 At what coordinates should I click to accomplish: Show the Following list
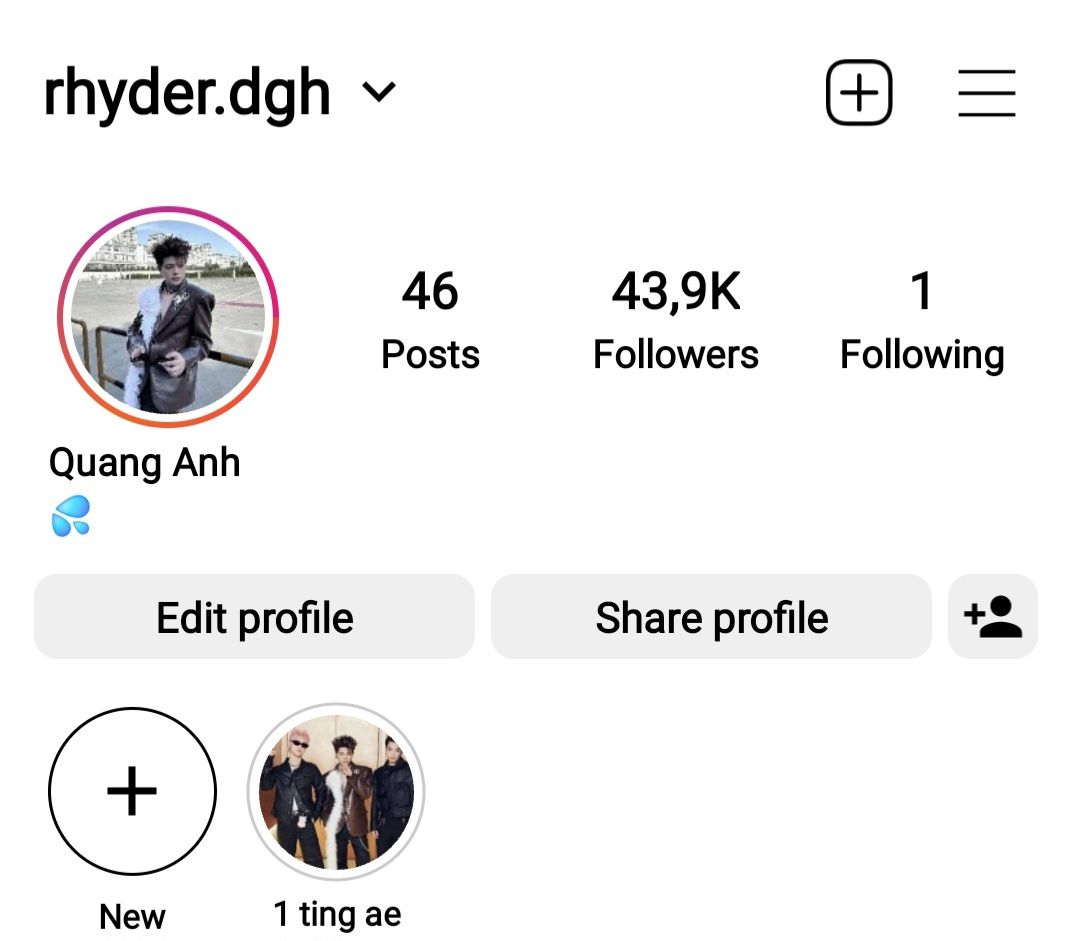click(x=921, y=320)
